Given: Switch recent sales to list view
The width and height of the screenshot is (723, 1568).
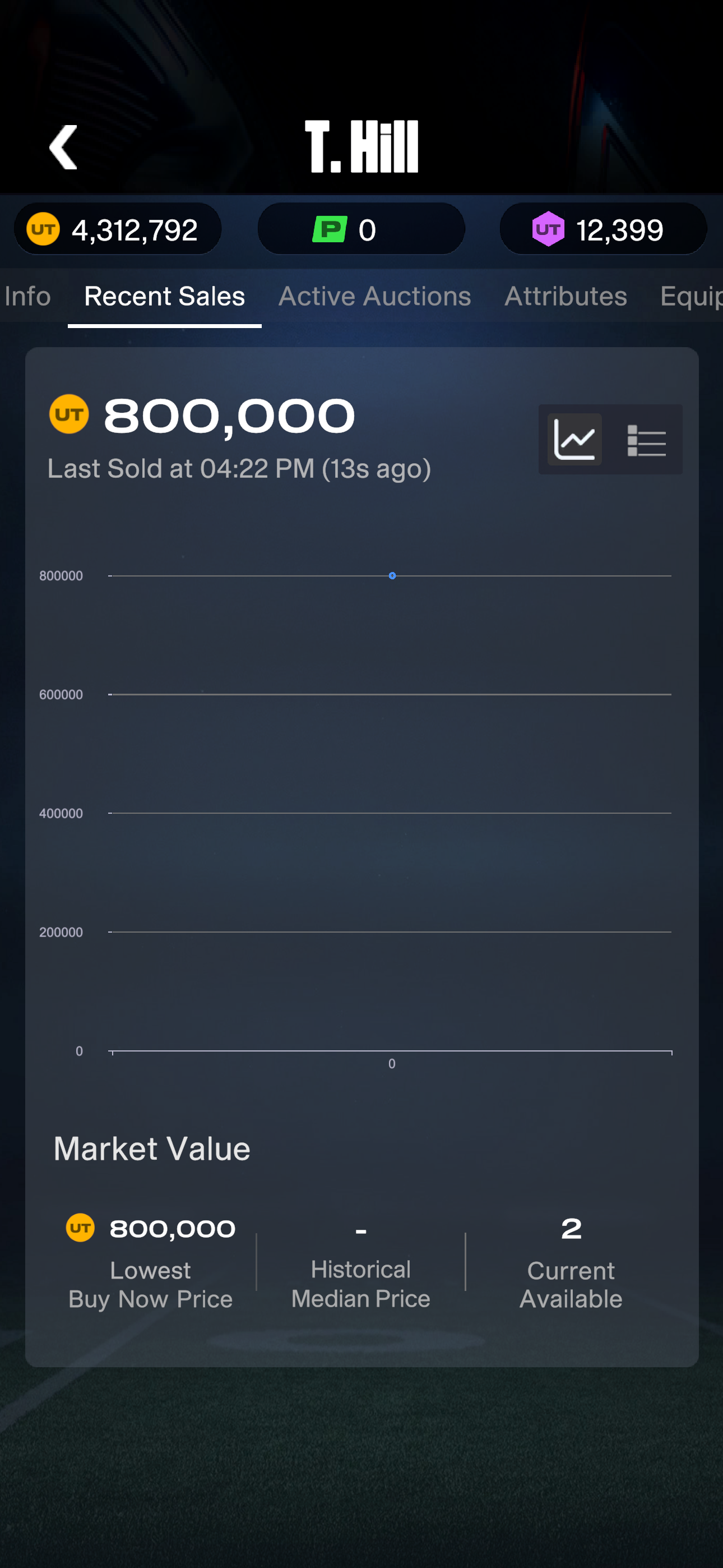Looking at the screenshot, I should click(646, 440).
